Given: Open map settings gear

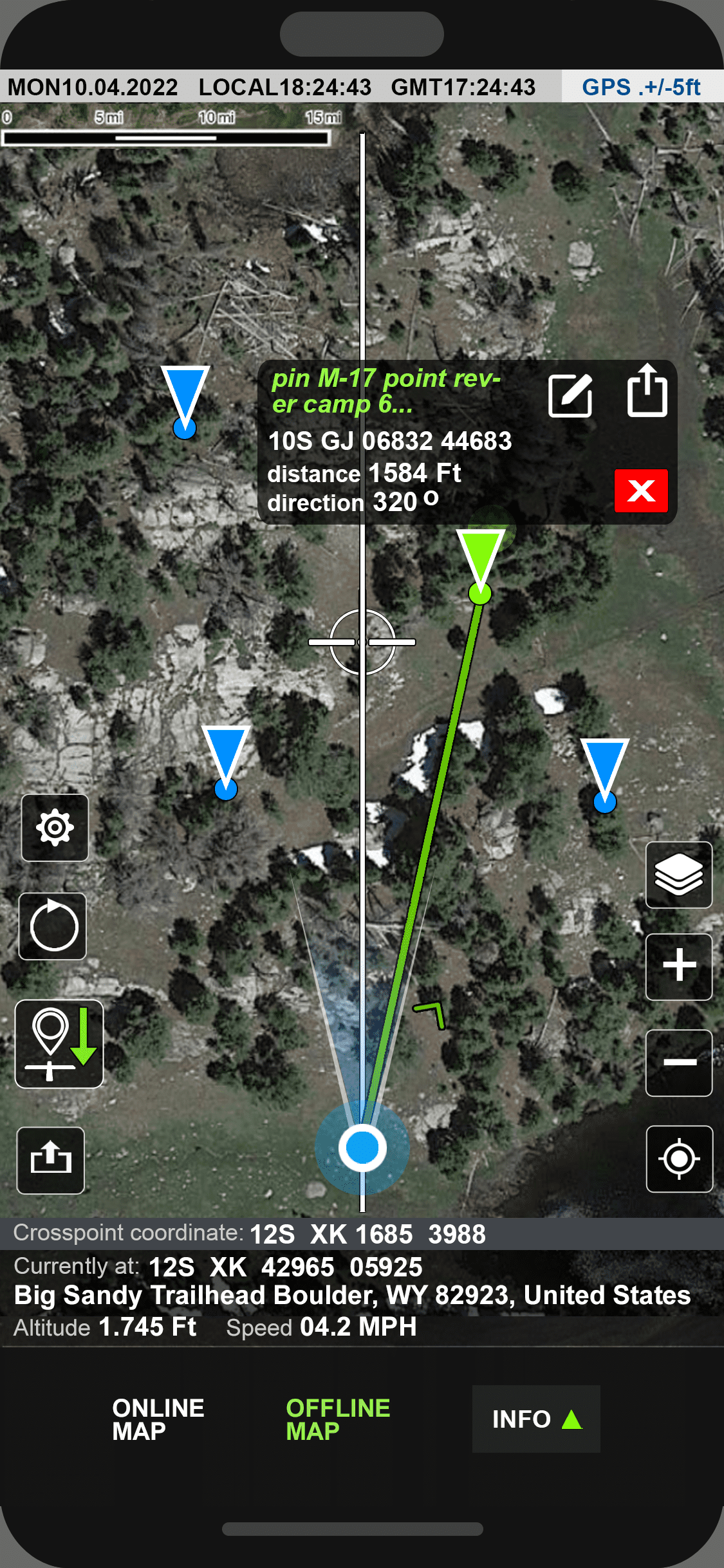Looking at the screenshot, I should click(55, 828).
